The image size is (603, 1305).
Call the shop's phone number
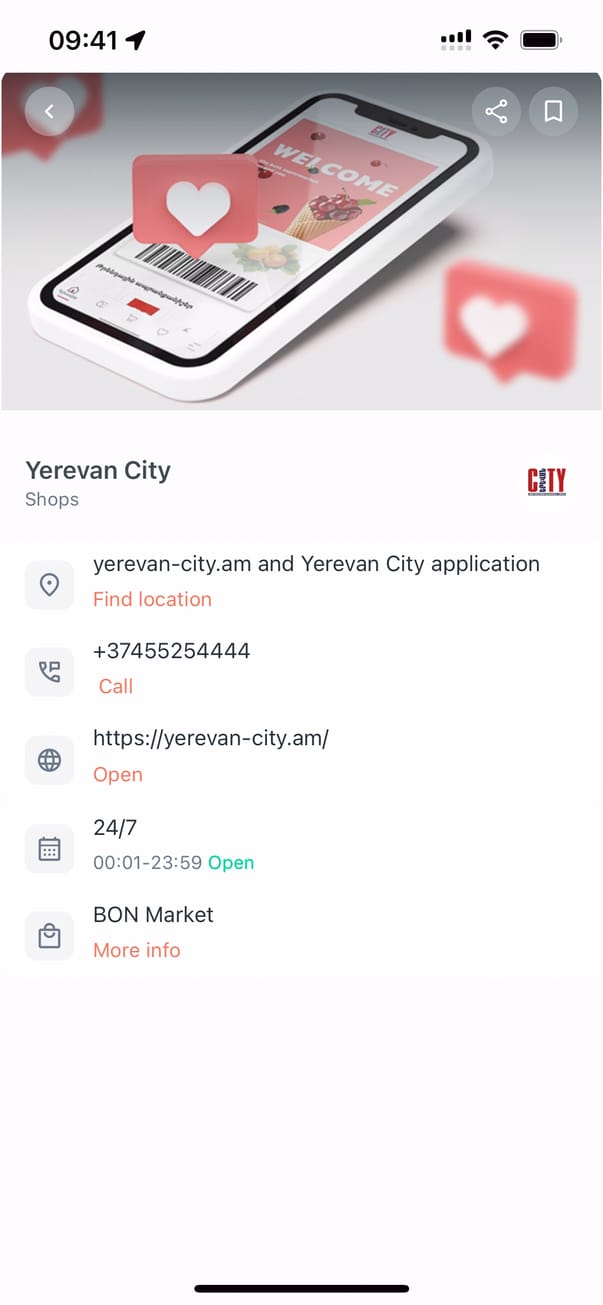pyautogui.click(x=116, y=686)
